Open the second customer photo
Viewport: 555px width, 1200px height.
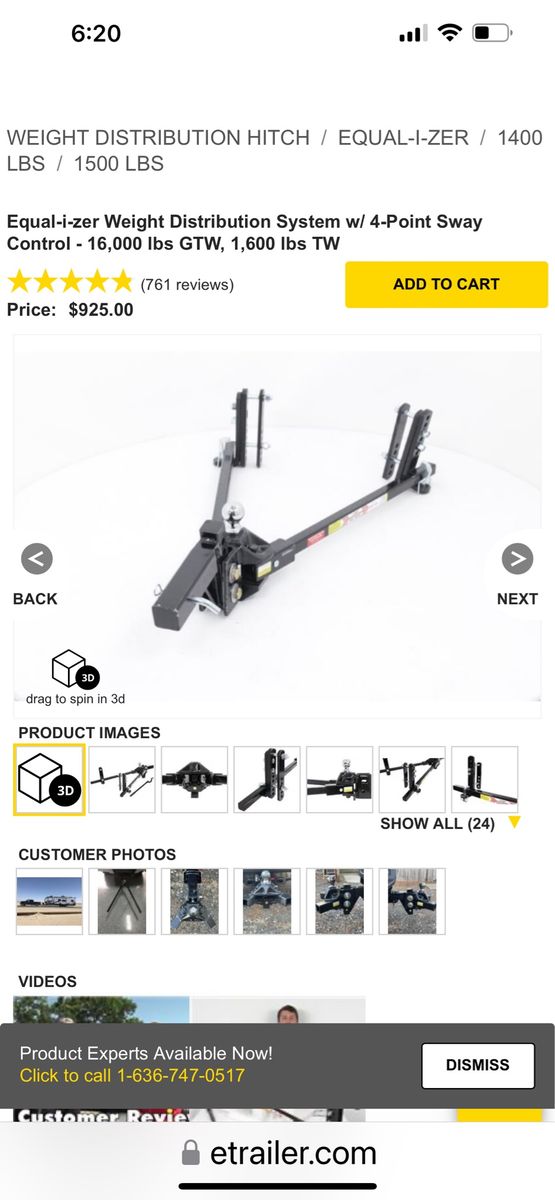coord(122,901)
